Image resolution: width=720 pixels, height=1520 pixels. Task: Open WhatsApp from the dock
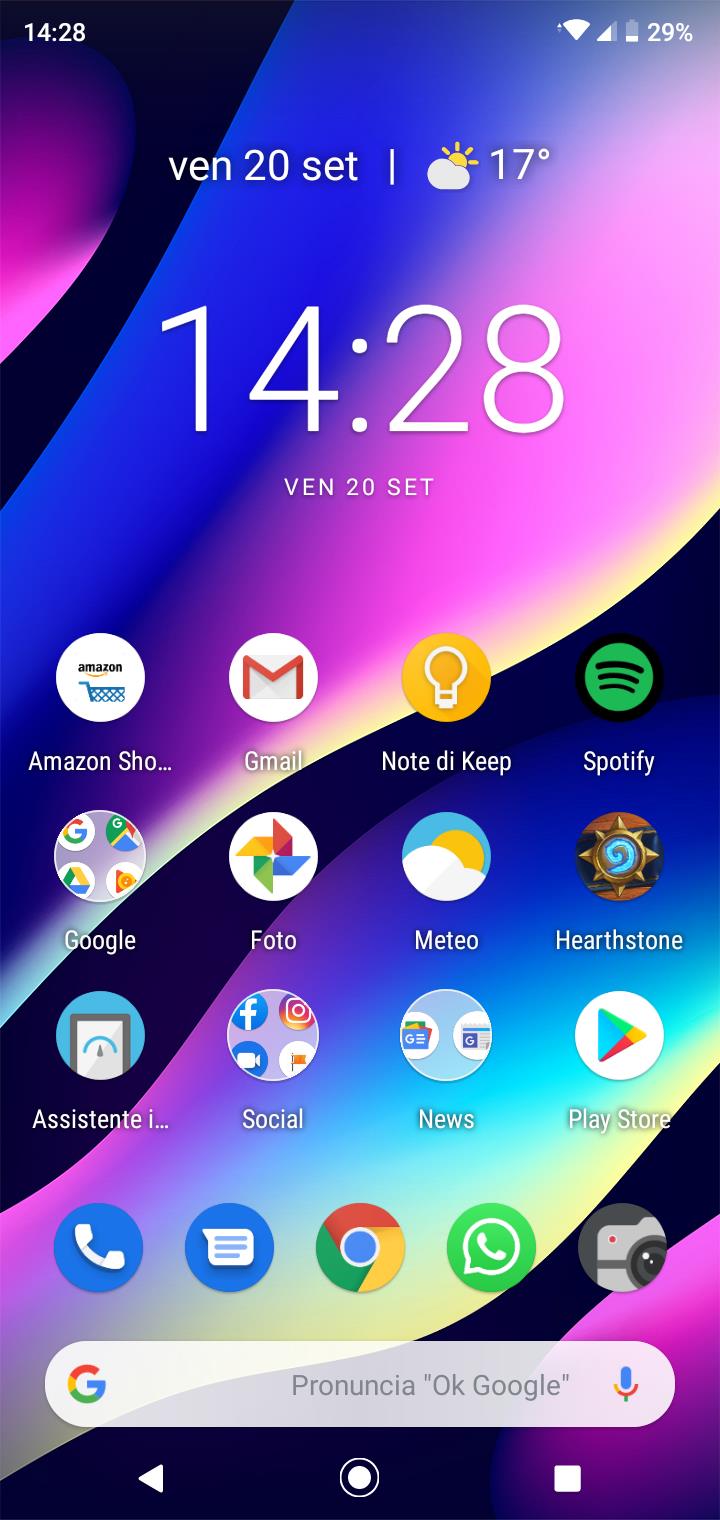click(x=491, y=1247)
